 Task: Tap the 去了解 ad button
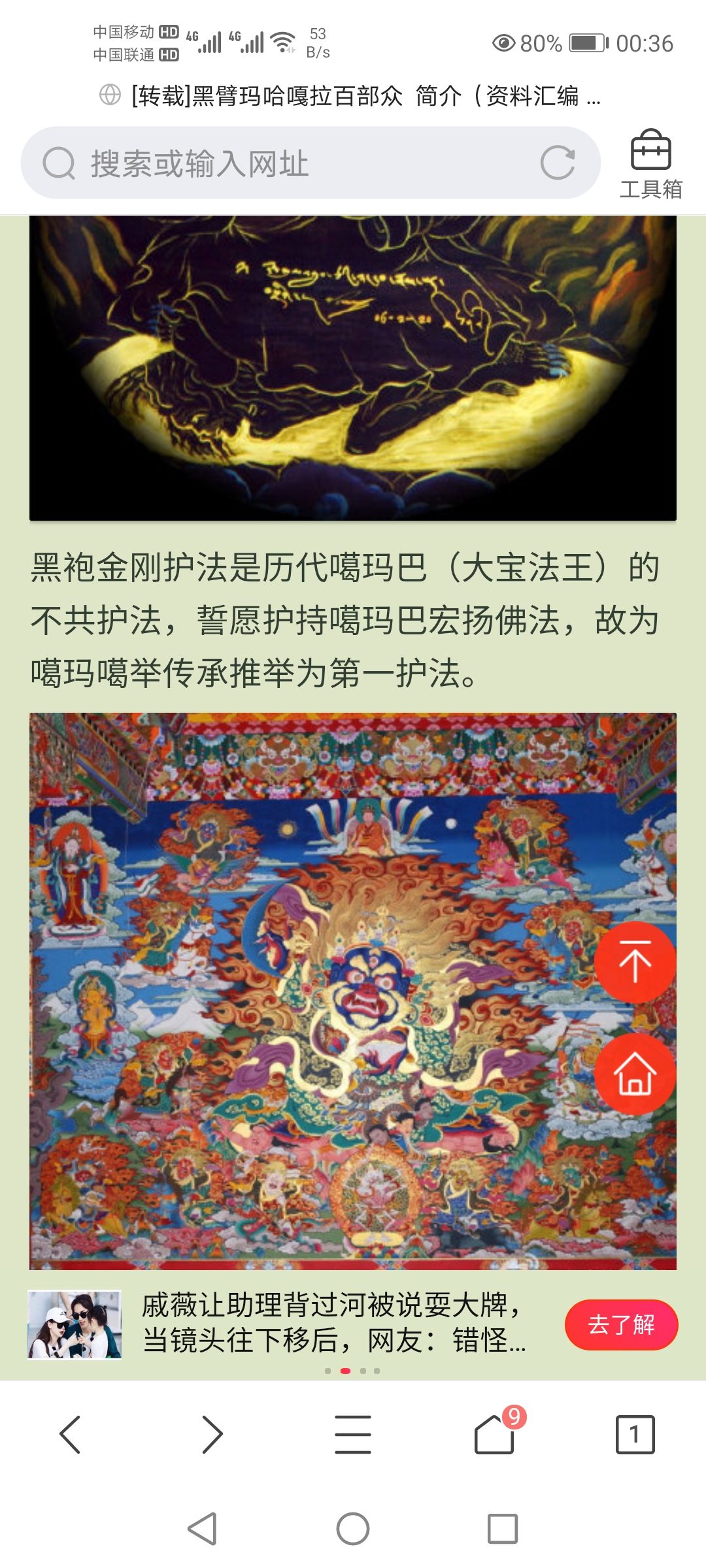(x=621, y=1324)
